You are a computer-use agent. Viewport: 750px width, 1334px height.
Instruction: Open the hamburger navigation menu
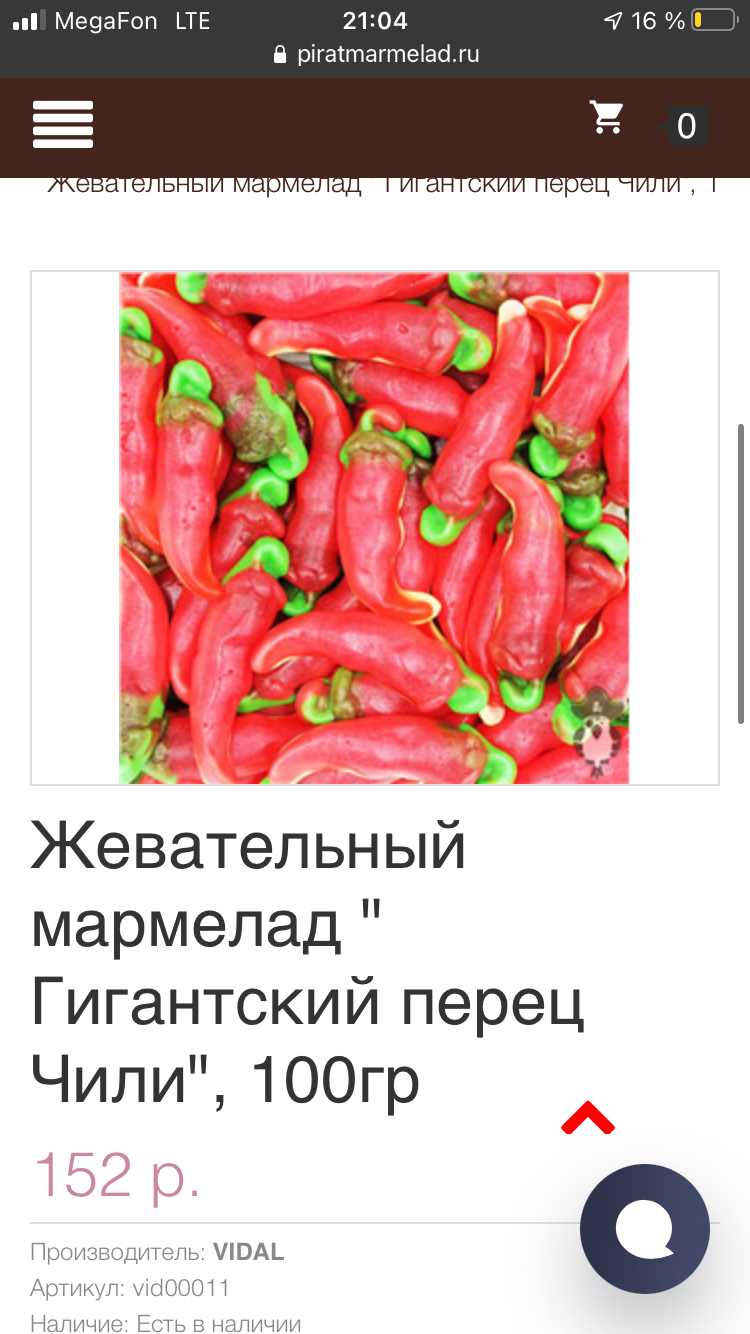click(x=63, y=124)
